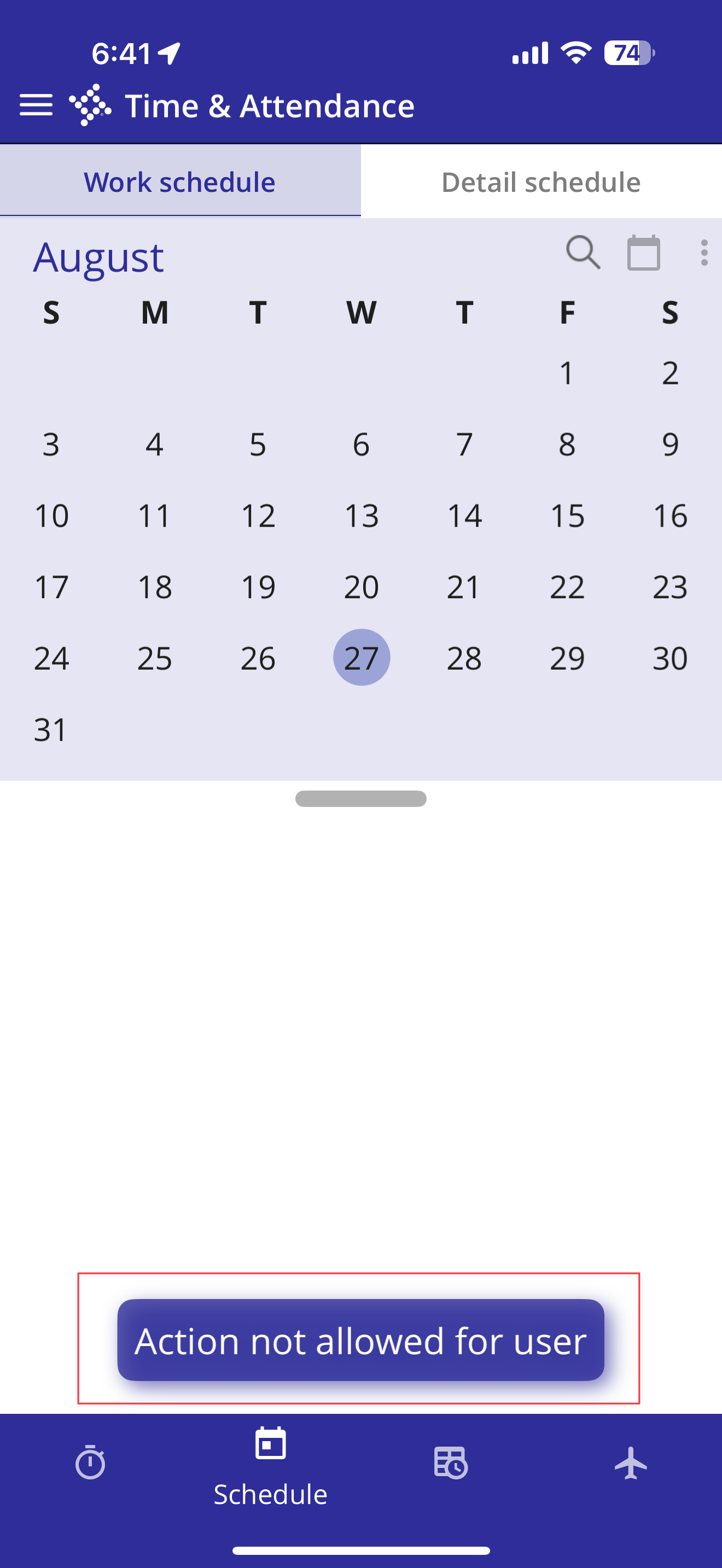Pick August 31 on the calendar
Image resolution: width=722 pixels, height=1568 pixels.
(51, 729)
